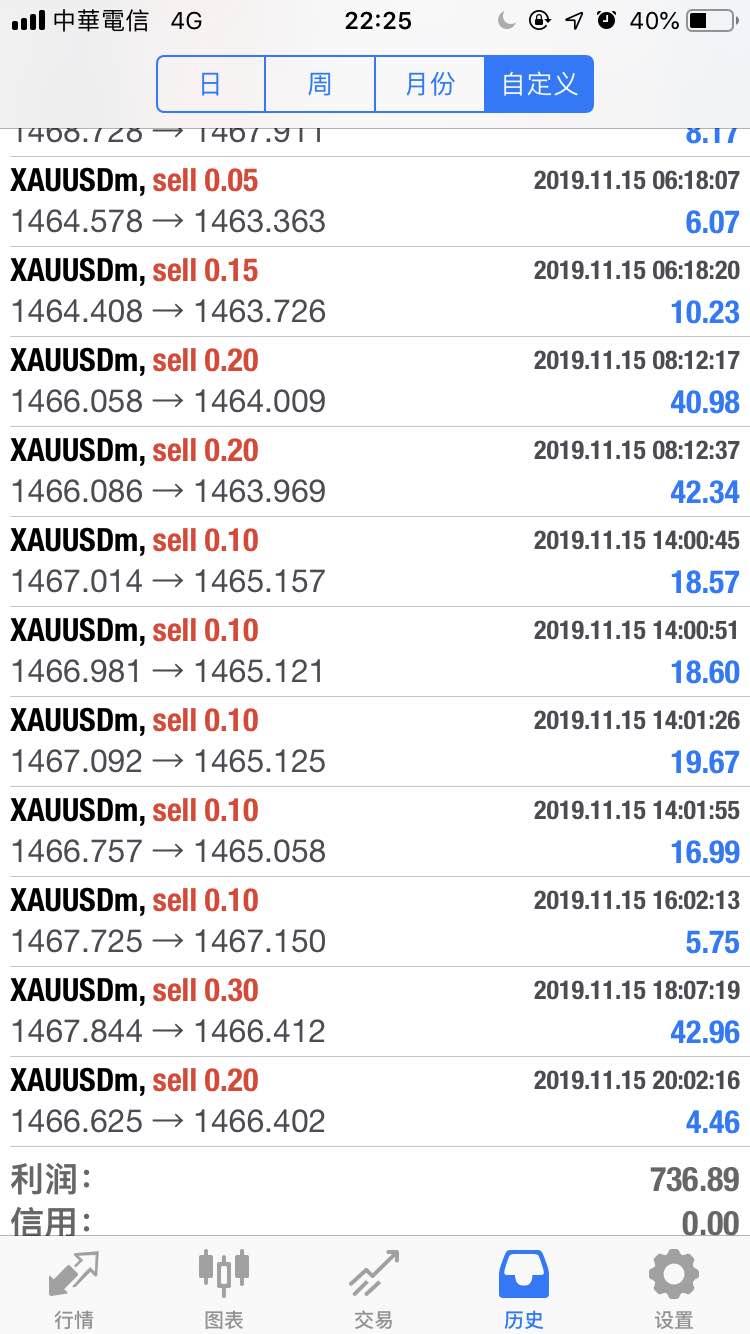
Task: Expand the trade closed at 20:02:16
Action: (x=375, y=1102)
